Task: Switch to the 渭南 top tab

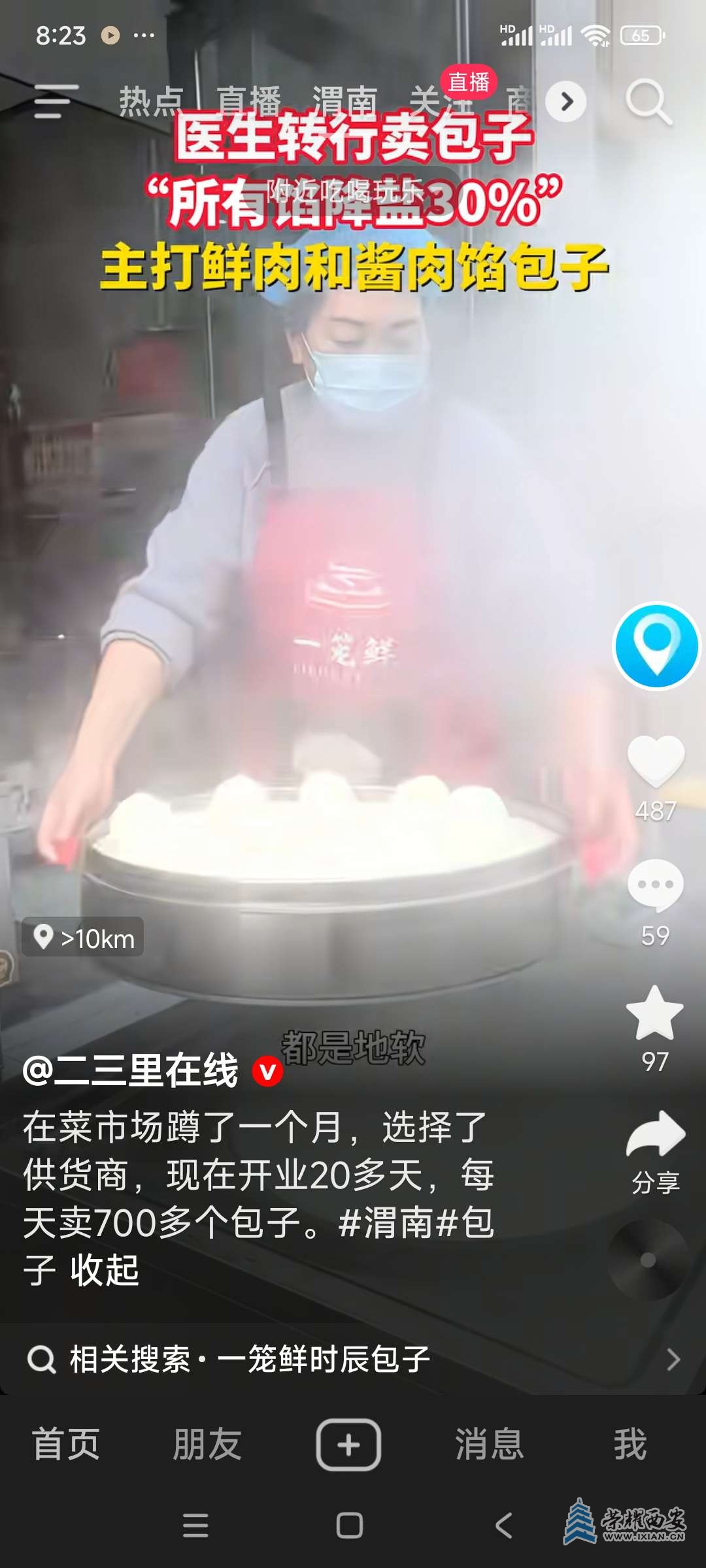Action: 345,101
